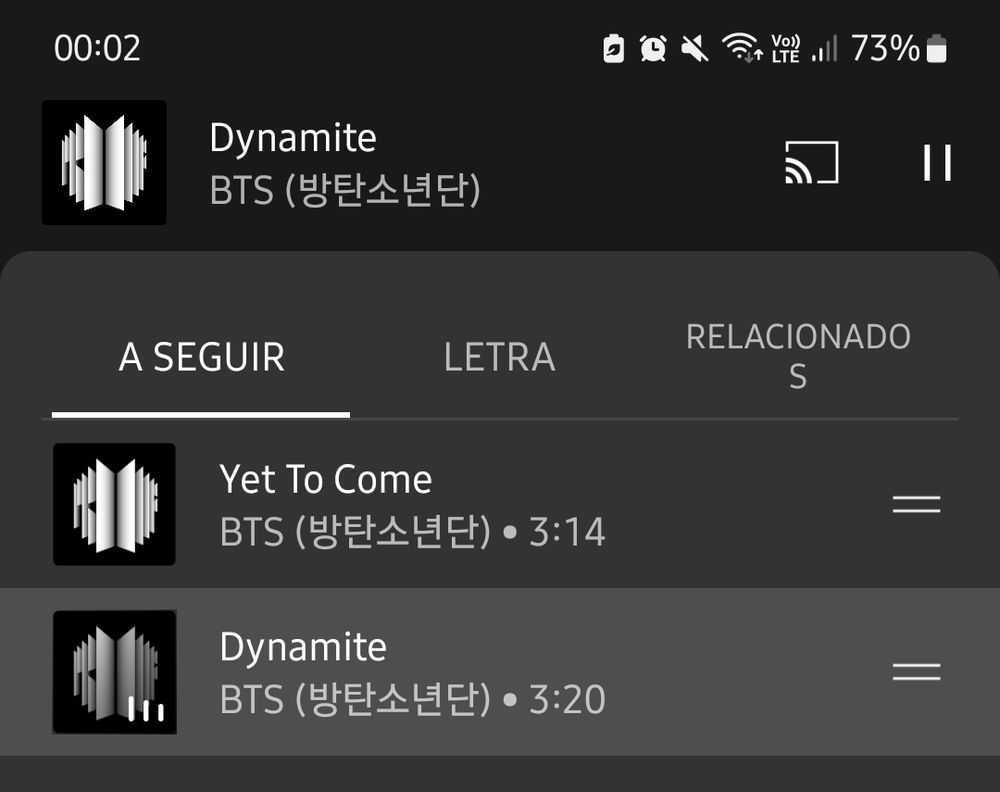1000x792 pixels.
Task: Pause the Dynamite playback
Action: click(937, 163)
